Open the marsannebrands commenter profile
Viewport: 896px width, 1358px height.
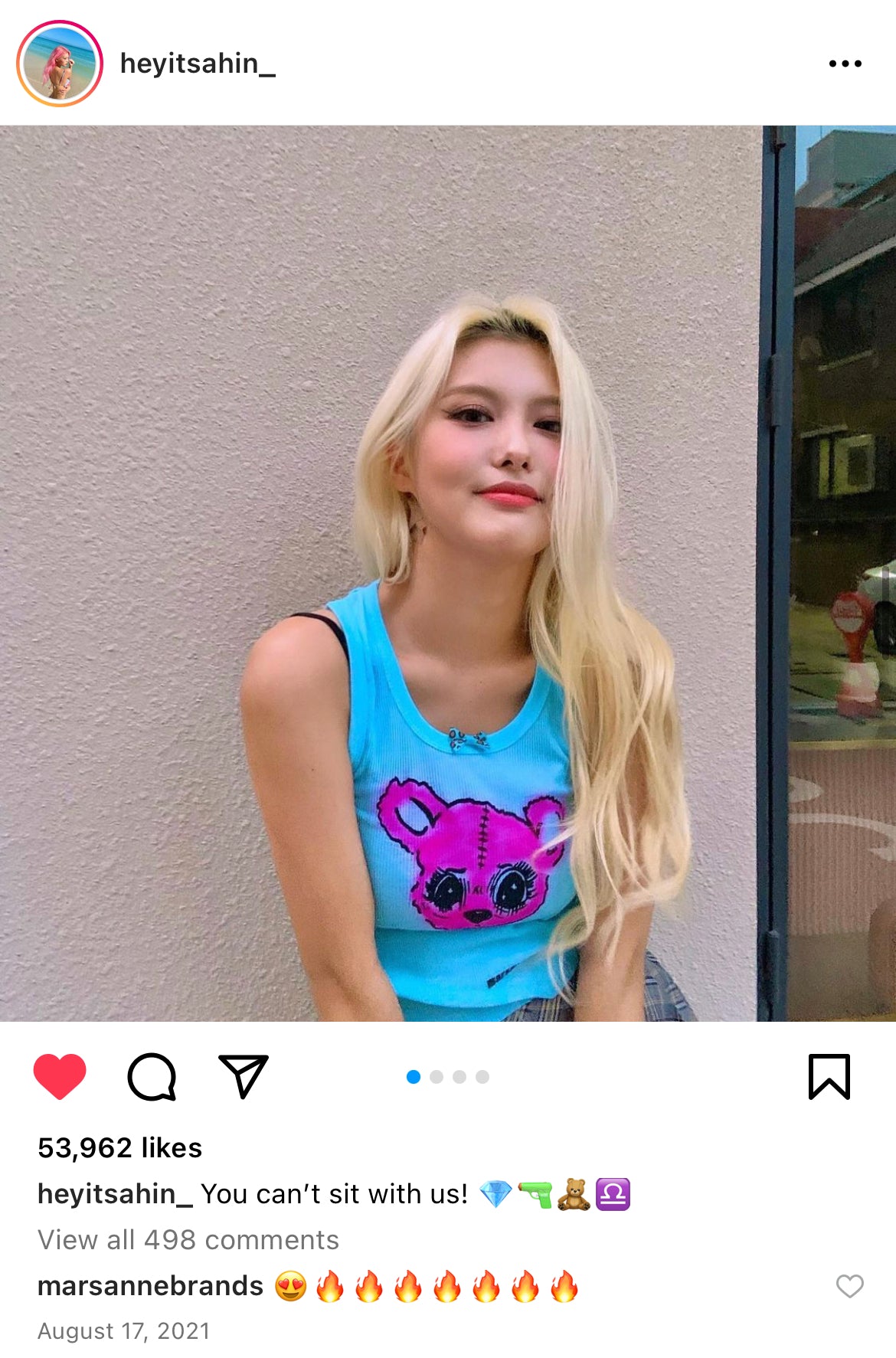(150, 1286)
